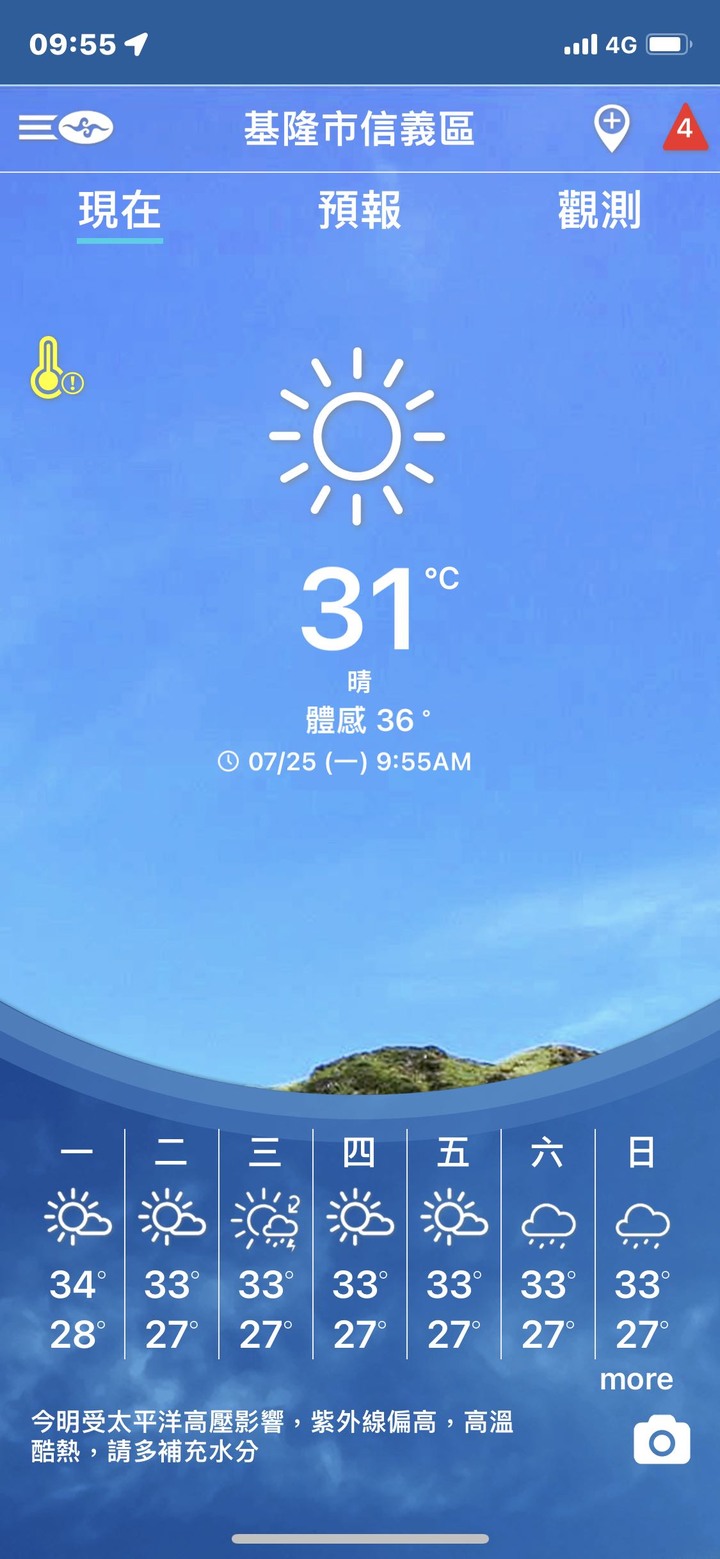720x1559 pixels.
Task: Switch to the 預報 tab
Action: pos(360,211)
